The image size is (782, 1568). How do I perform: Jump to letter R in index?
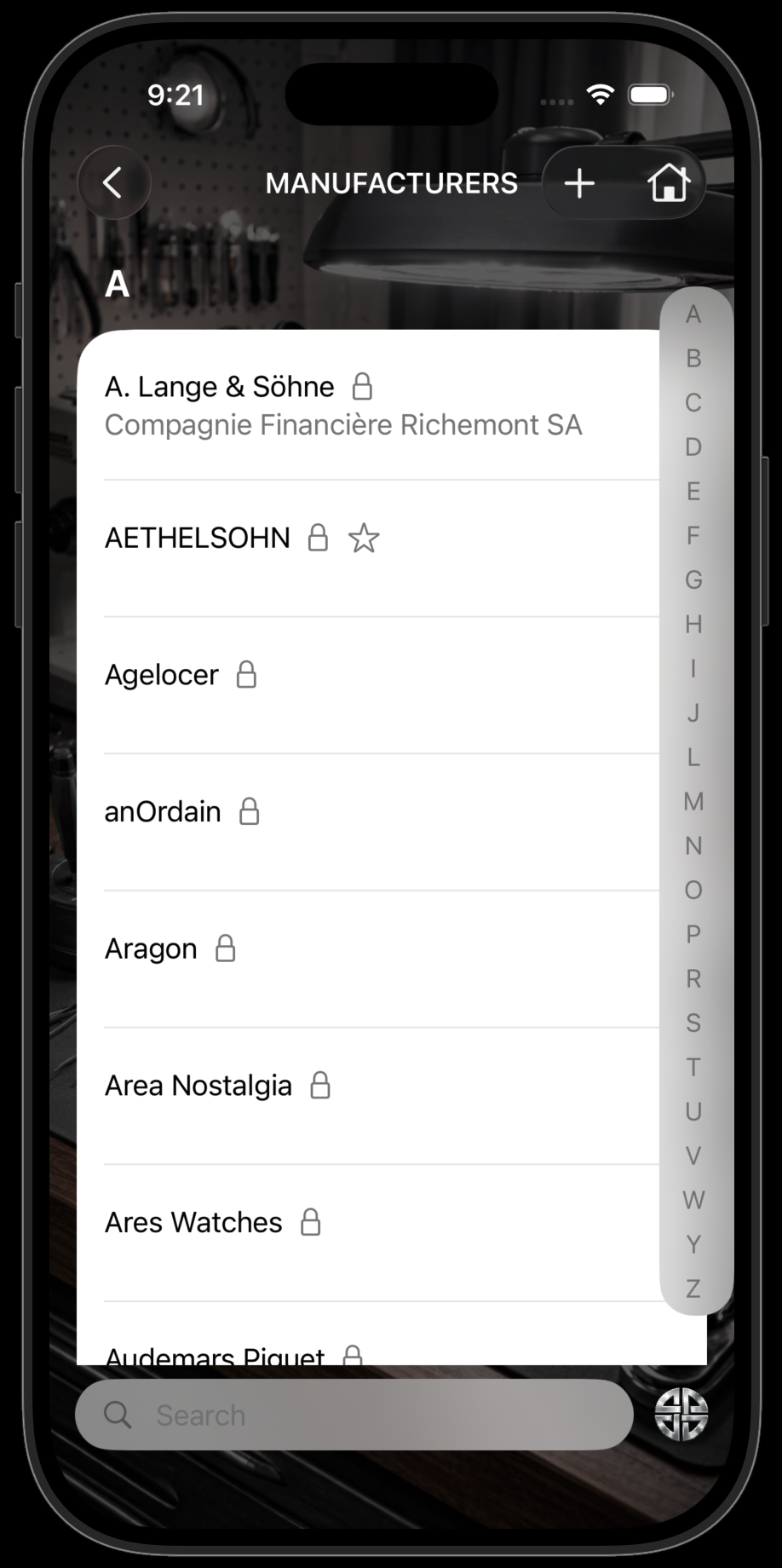(693, 979)
